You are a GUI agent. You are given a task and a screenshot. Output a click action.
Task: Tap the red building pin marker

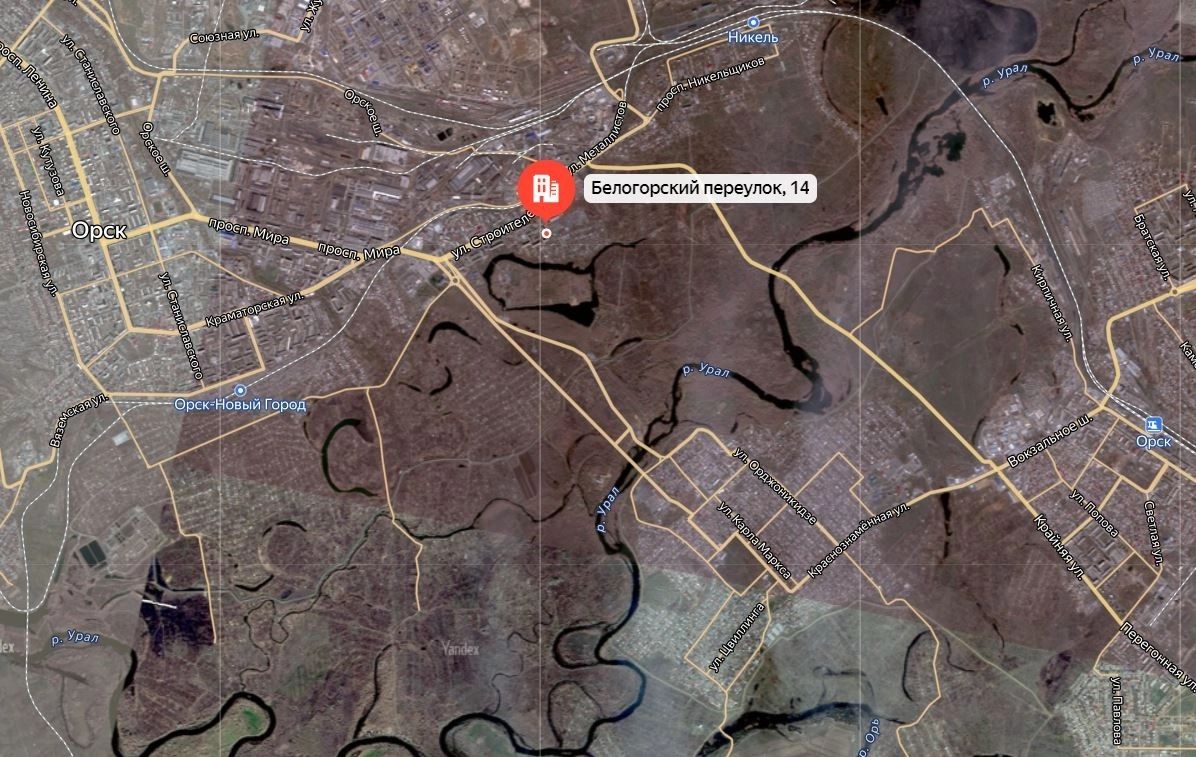546,186
